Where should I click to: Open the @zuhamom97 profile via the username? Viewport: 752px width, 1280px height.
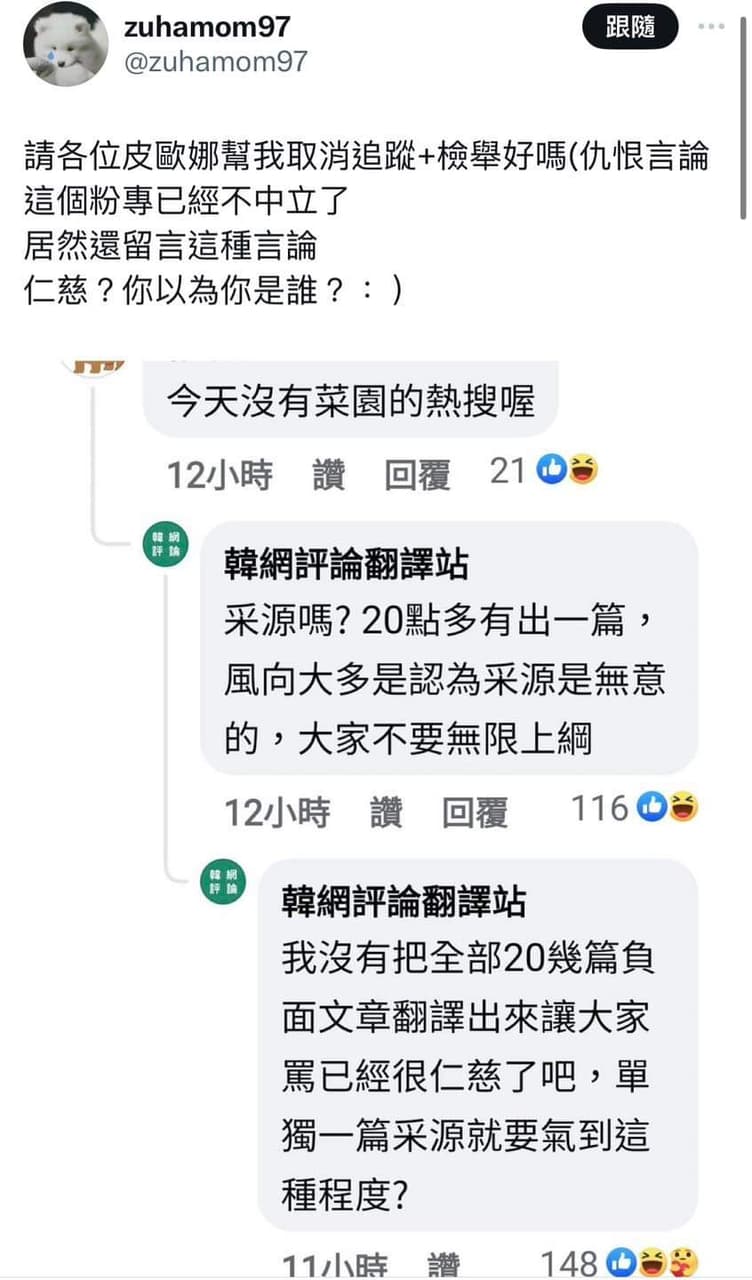215,62
